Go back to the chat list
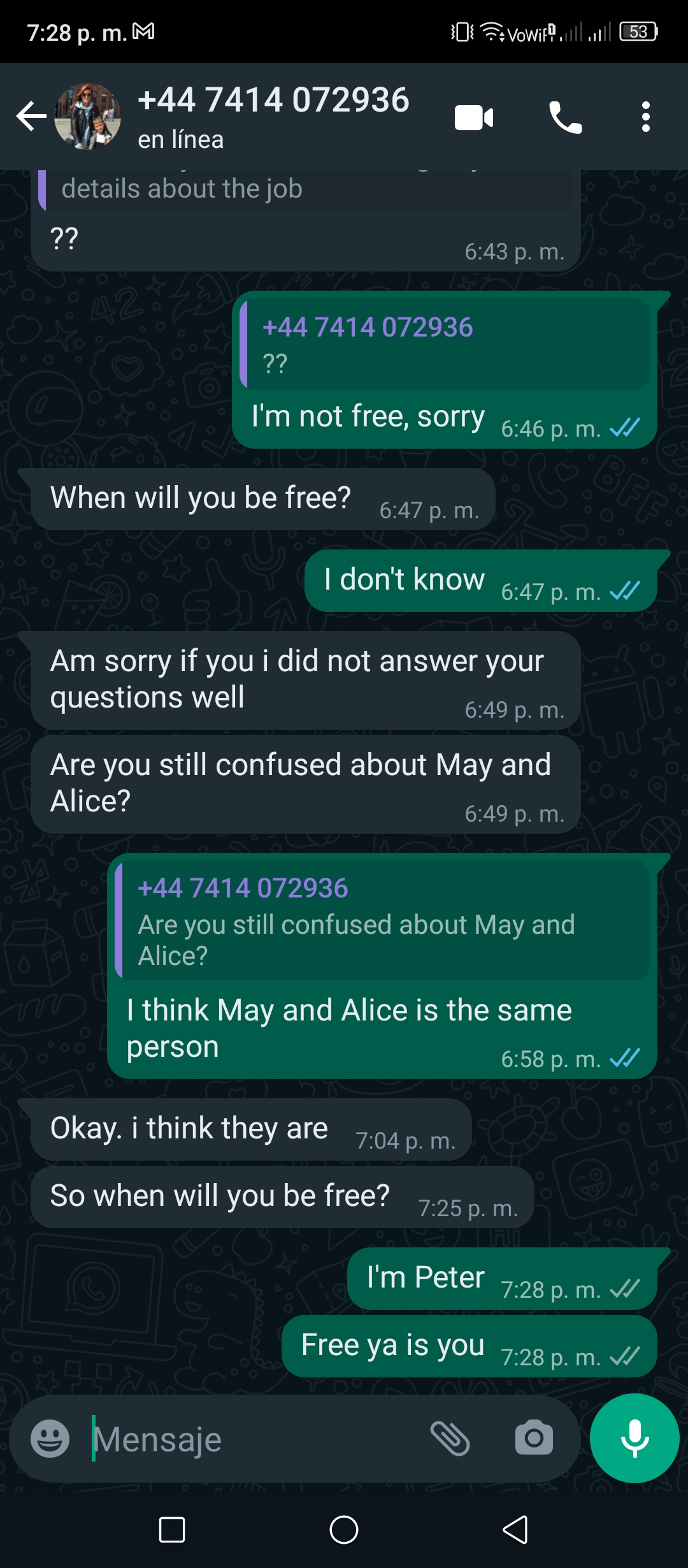This screenshot has height=1568, width=688. click(31, 117)
